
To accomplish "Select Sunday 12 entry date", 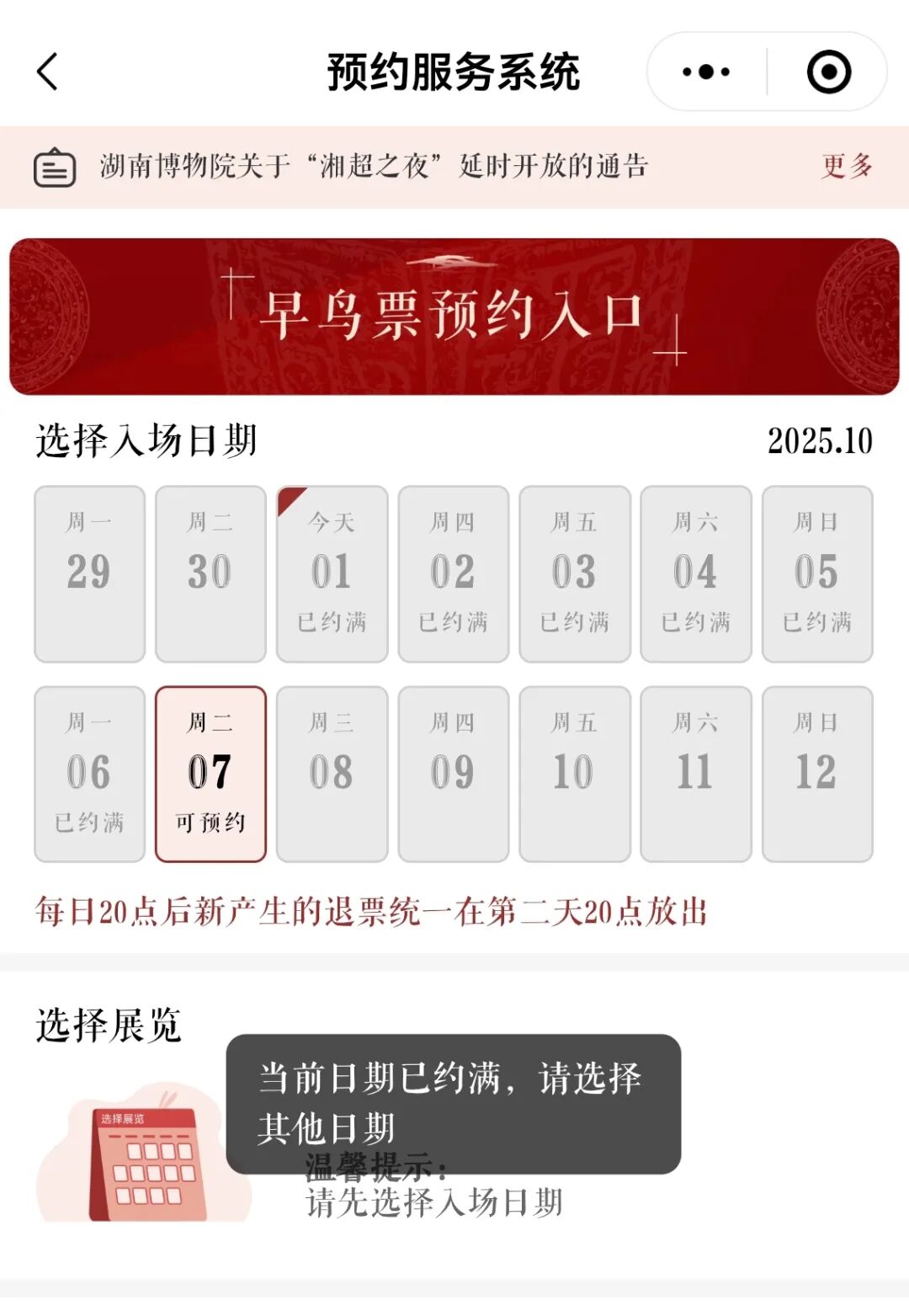I will (x=816, y=774).
